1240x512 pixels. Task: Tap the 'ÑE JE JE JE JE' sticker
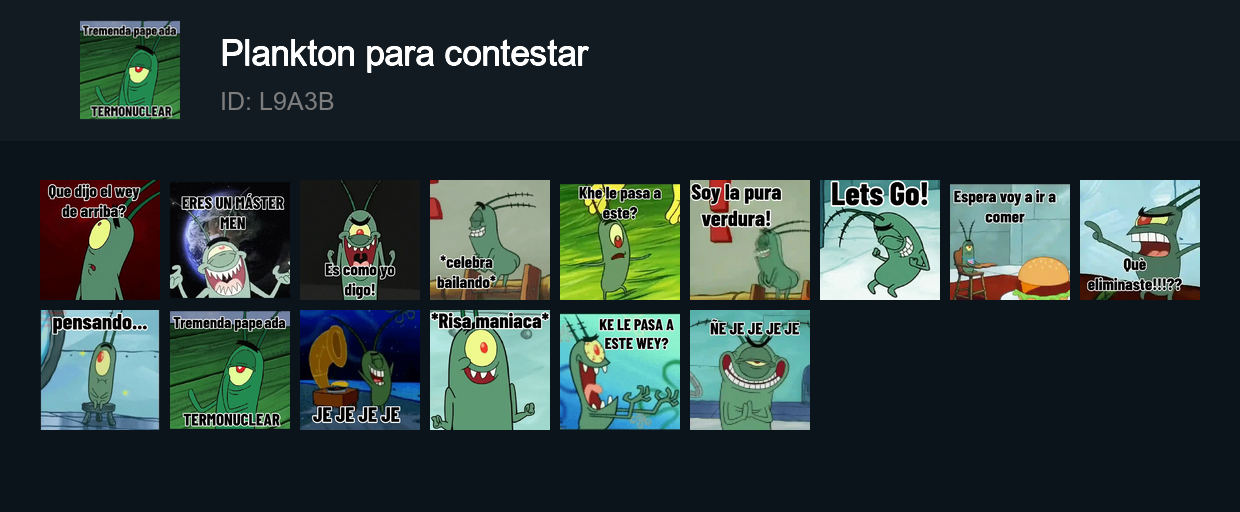click(x=750, y=370)
